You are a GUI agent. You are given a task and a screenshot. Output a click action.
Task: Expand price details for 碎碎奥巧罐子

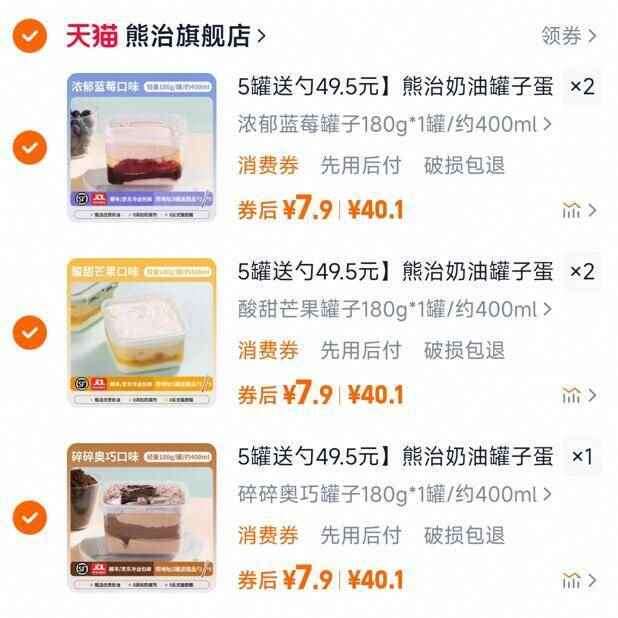tap(579, 579)
